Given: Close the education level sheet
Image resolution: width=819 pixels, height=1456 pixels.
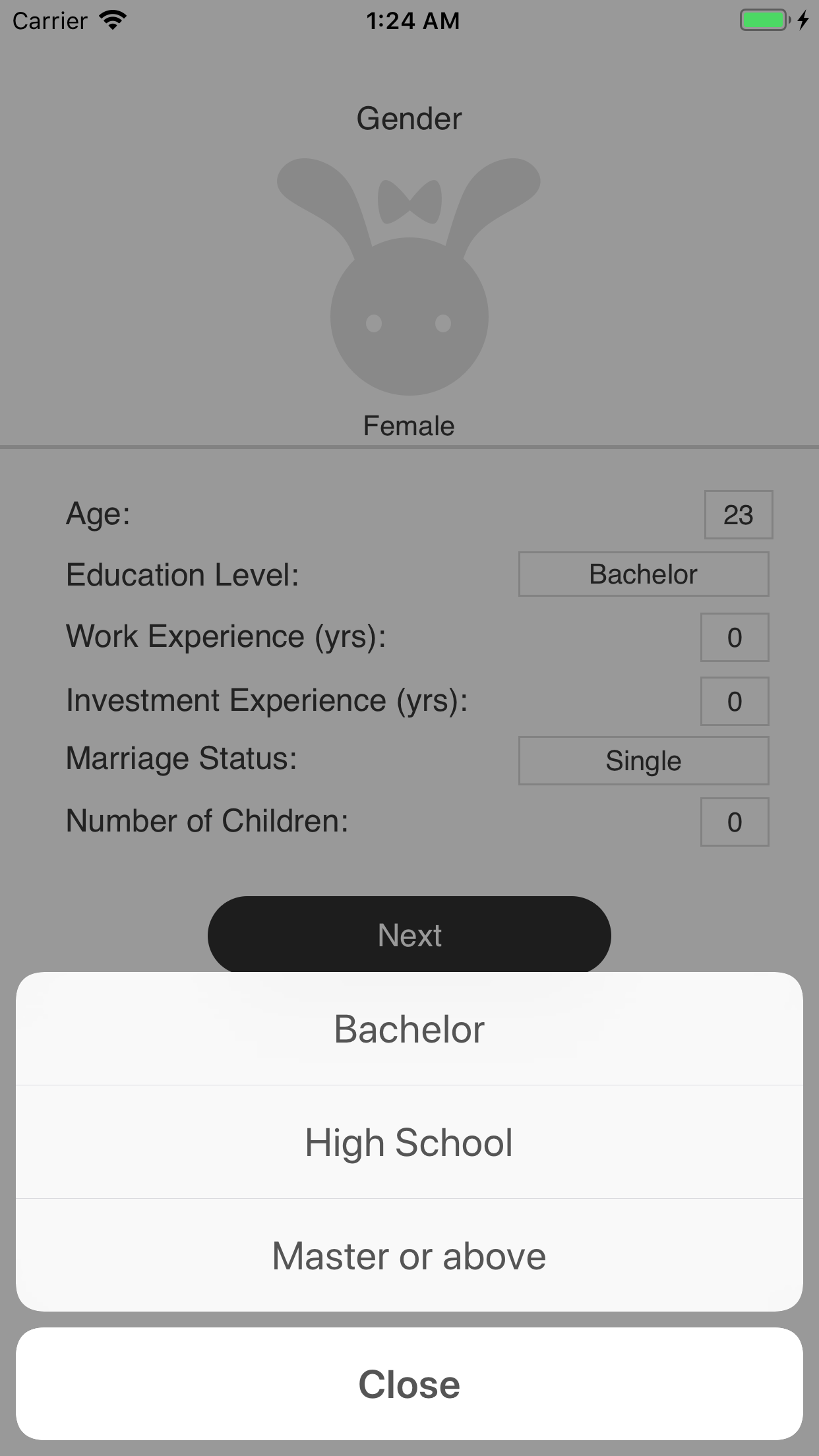Looking at the screenshot, I should tap(409, 1383).
